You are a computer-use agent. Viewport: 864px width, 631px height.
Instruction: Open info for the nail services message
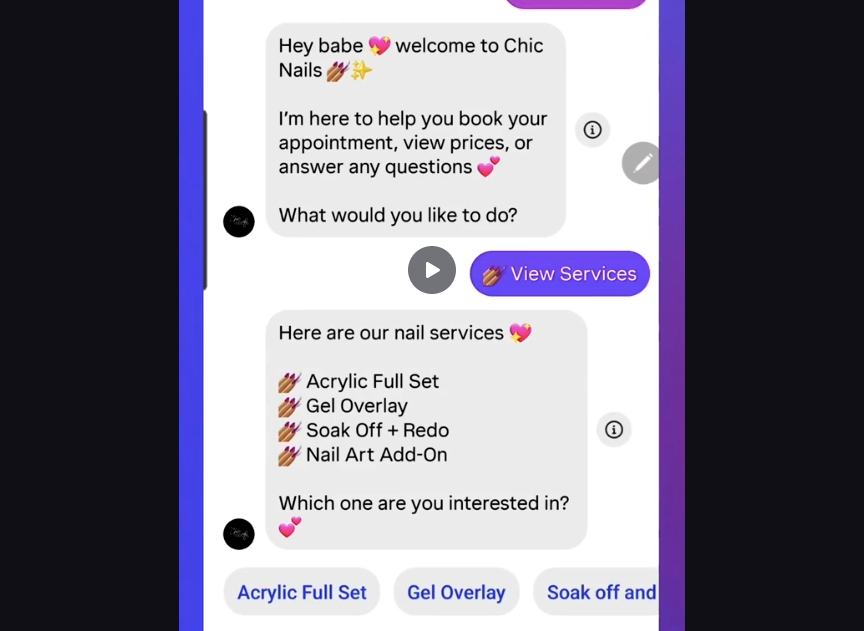[614, 429]
